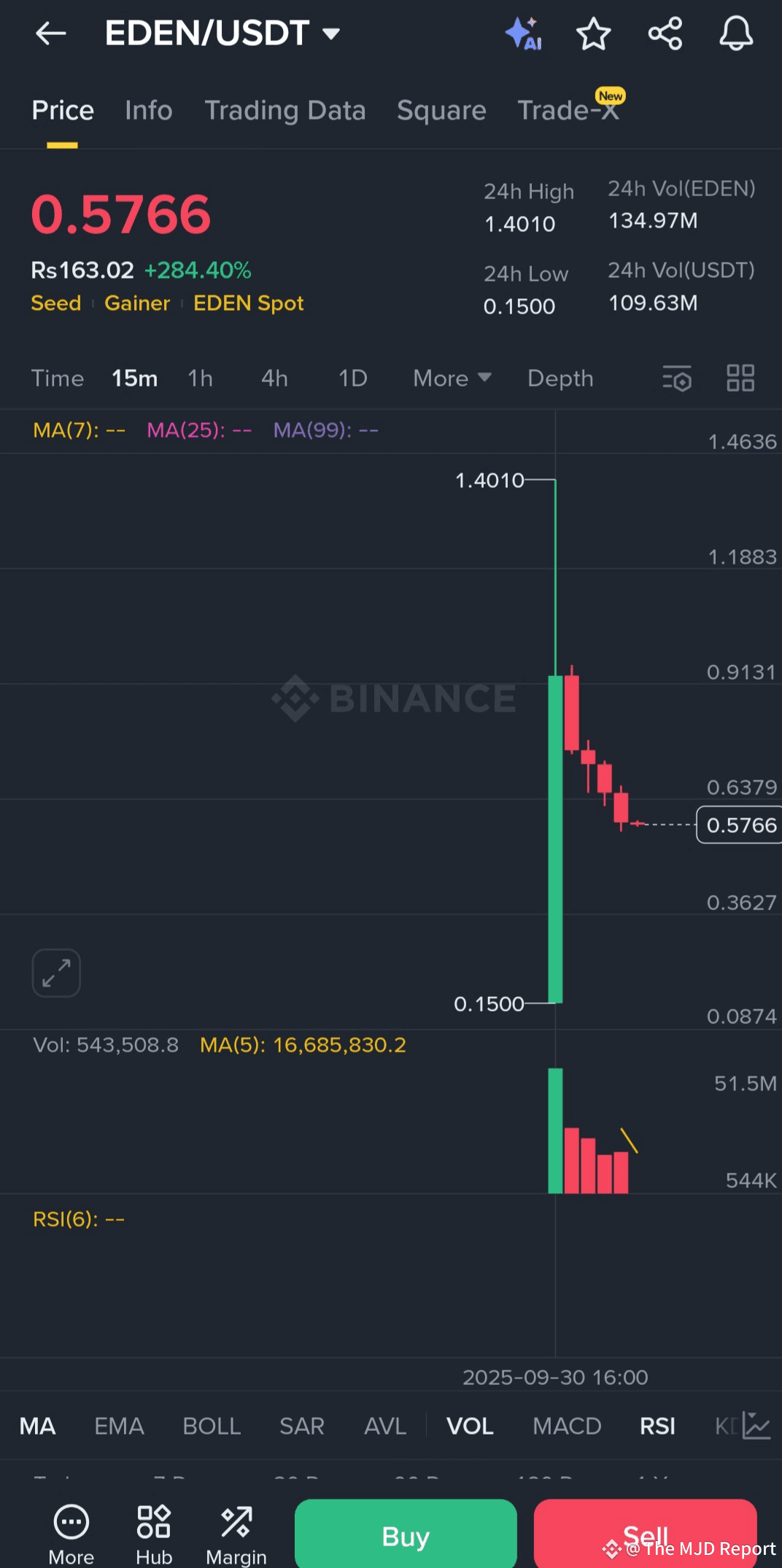Select the 1h chart interval

pyautogui.click(x=201, y=379)
